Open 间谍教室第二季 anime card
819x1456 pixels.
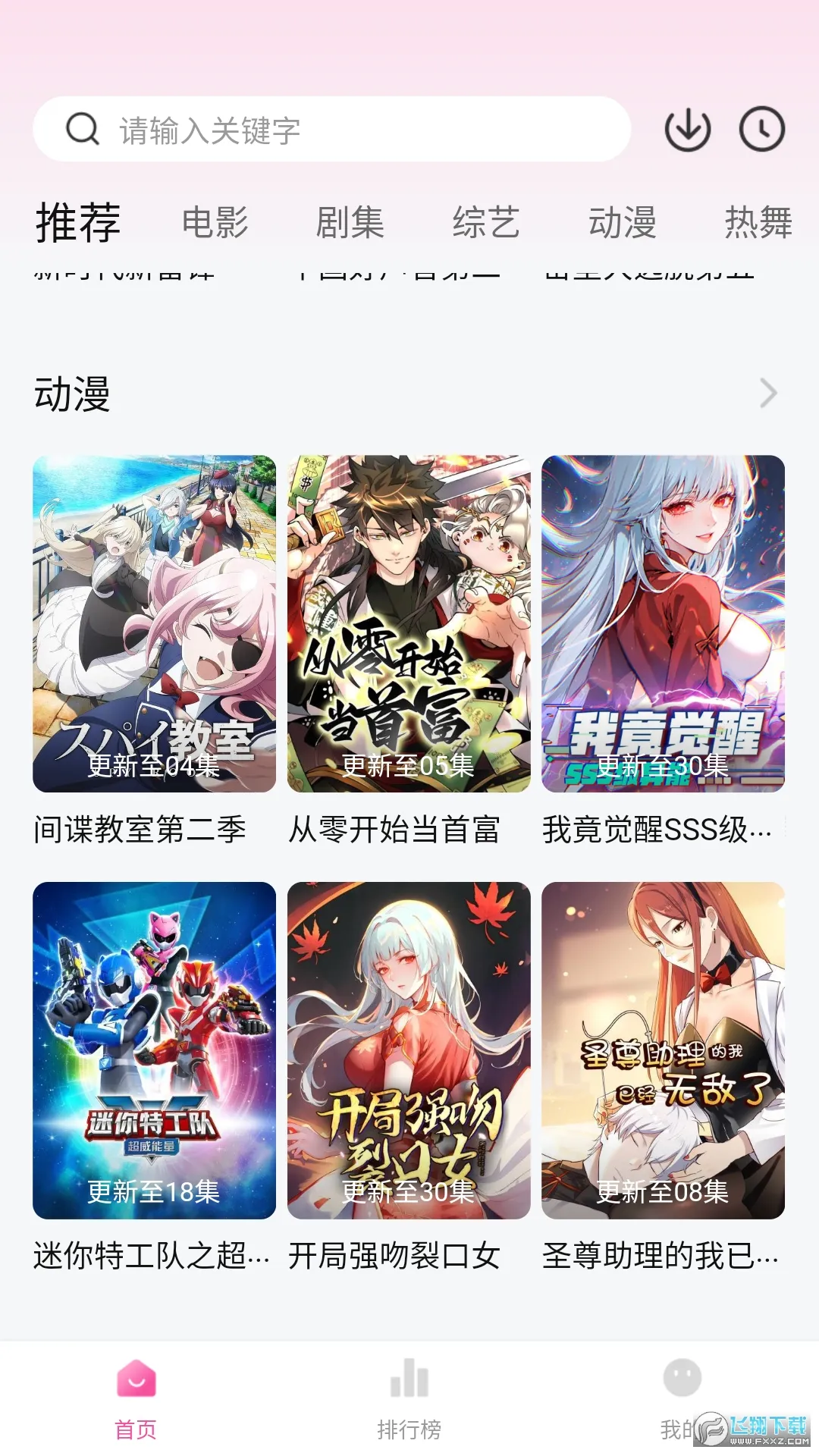(x=154, y=623)
